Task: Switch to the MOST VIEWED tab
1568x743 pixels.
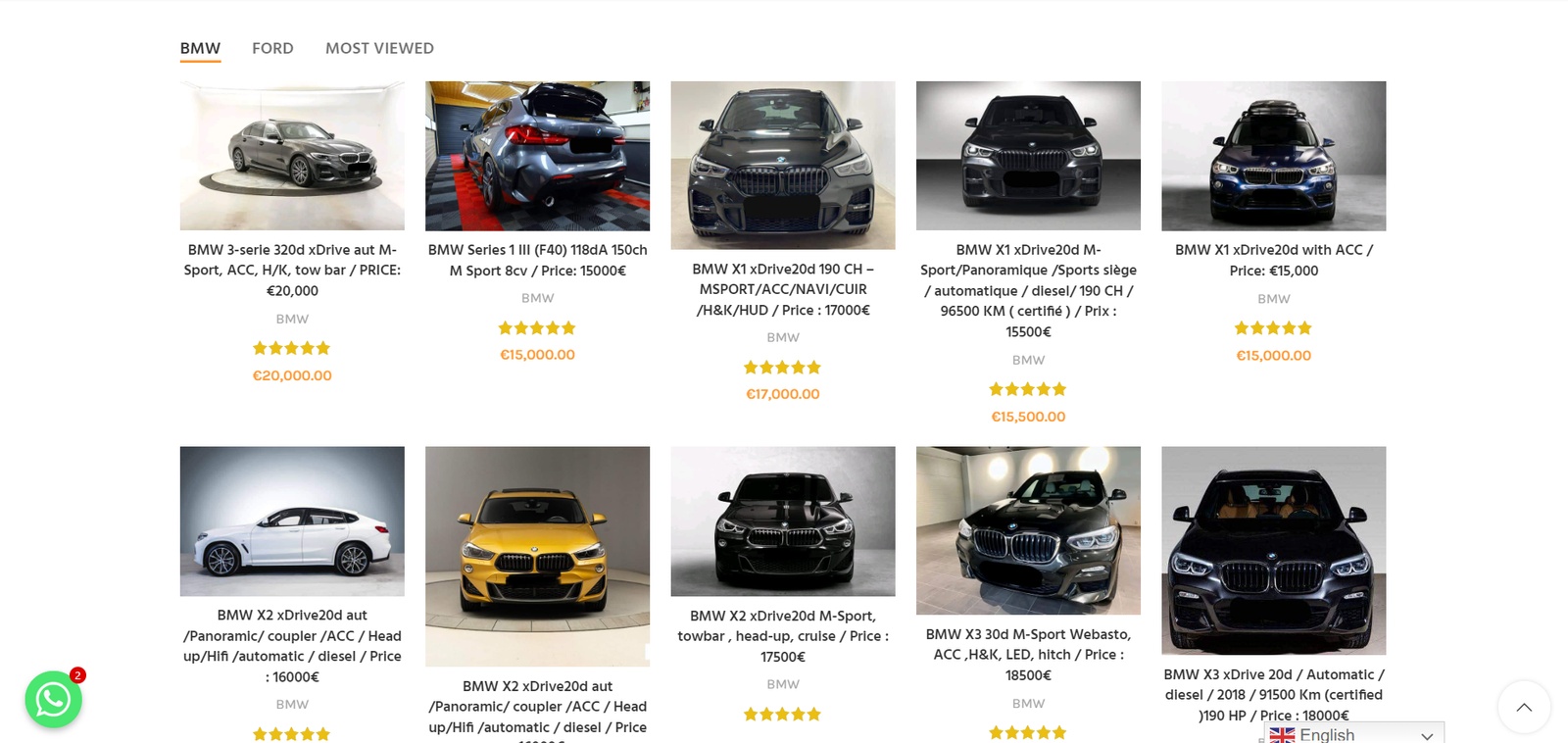Action: pyautogui.click(x=379, y=48)
